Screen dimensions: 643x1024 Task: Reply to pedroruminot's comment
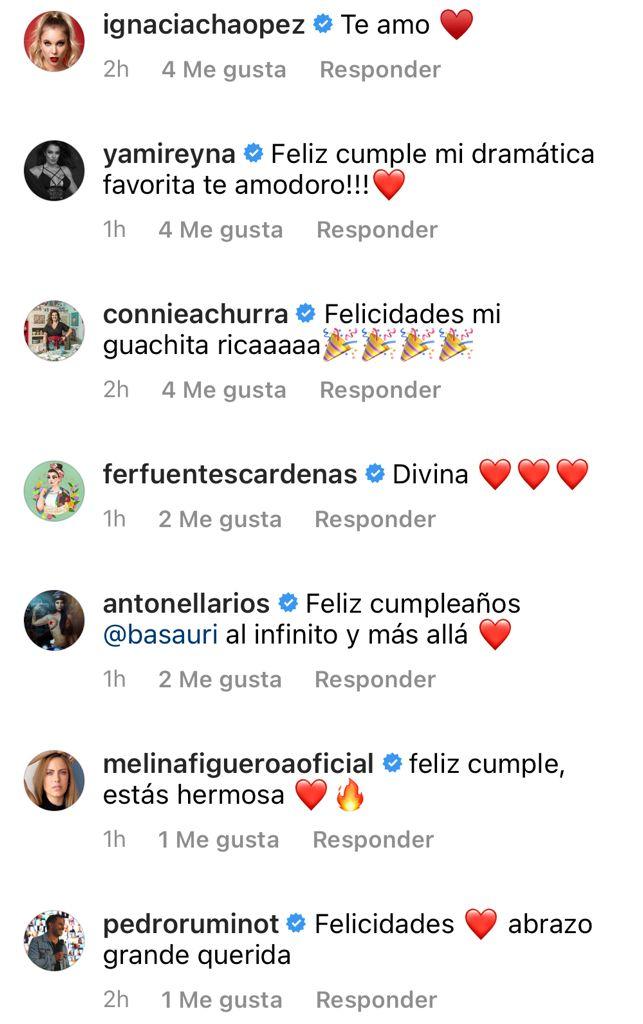(x=376, y=1000)
